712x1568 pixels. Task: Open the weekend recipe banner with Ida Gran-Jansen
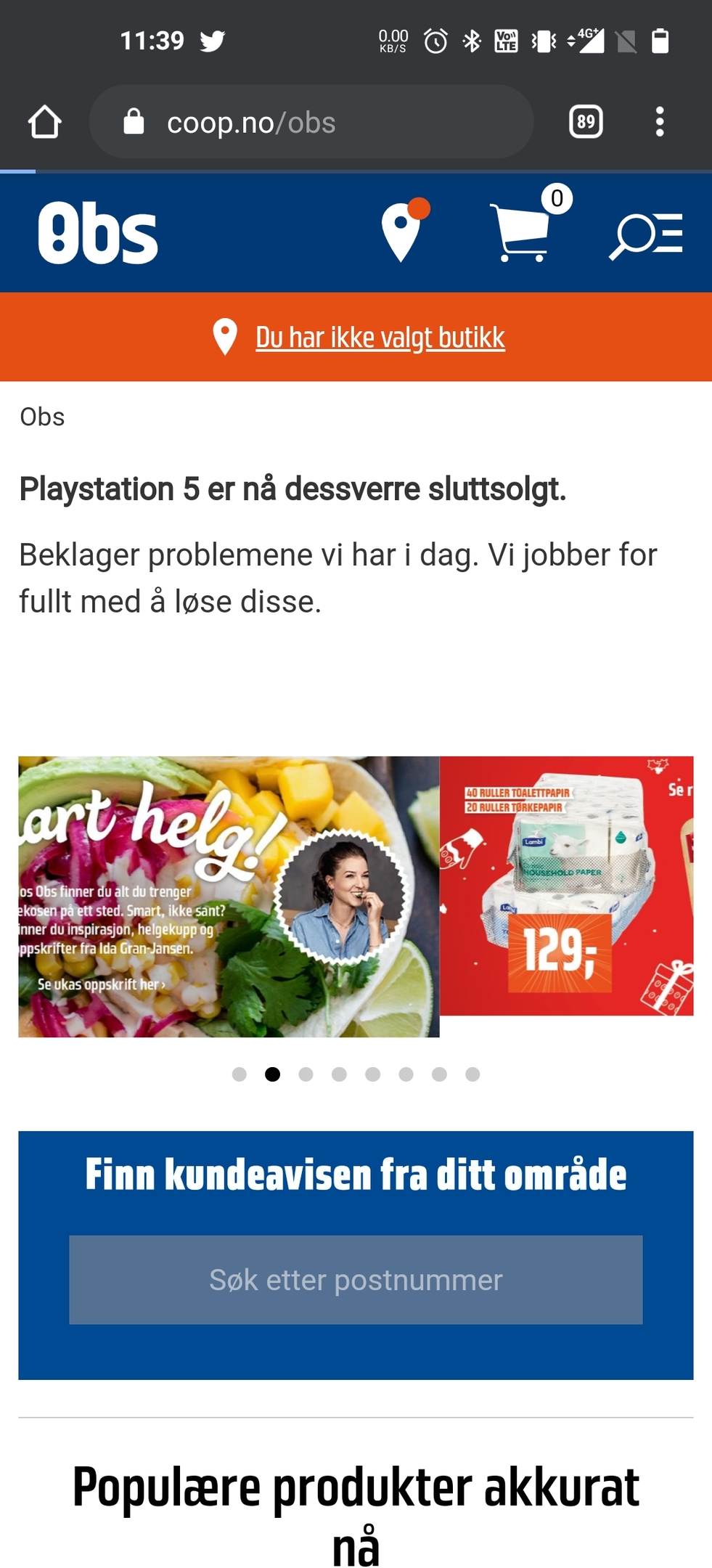[229, 897]
